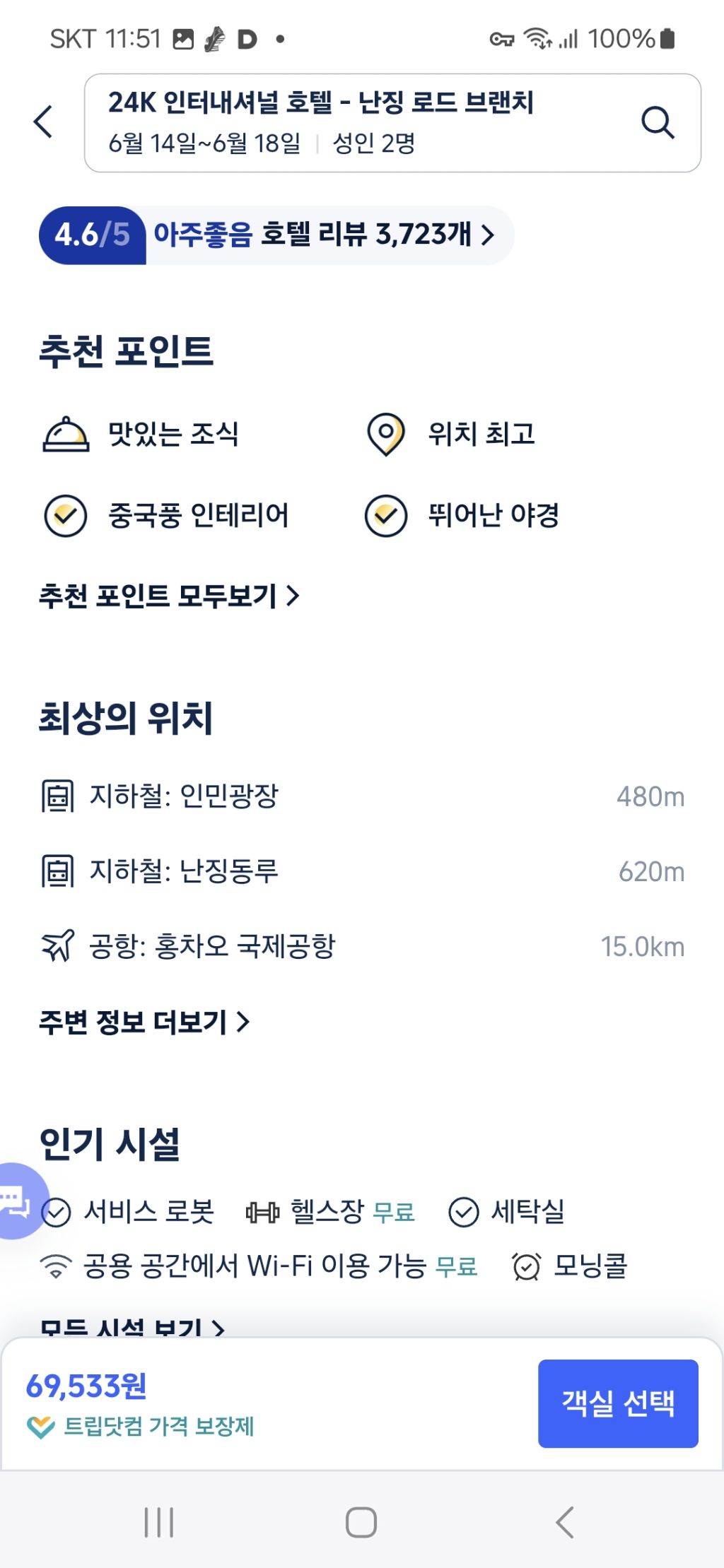Go back using the top-left arrow
This screenshot has width=724, height=1568.
44,122
